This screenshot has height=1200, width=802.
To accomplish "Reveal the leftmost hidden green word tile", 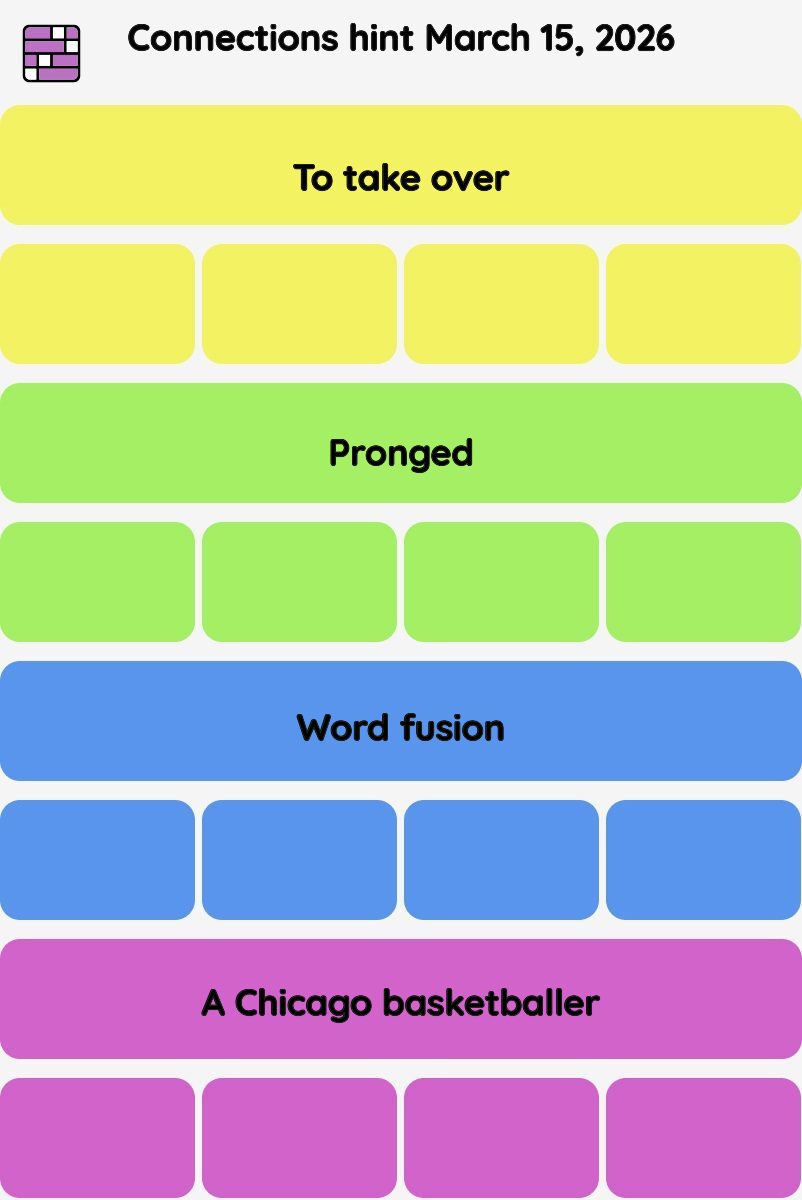I will pyautogui.click(x=97, y=582).
